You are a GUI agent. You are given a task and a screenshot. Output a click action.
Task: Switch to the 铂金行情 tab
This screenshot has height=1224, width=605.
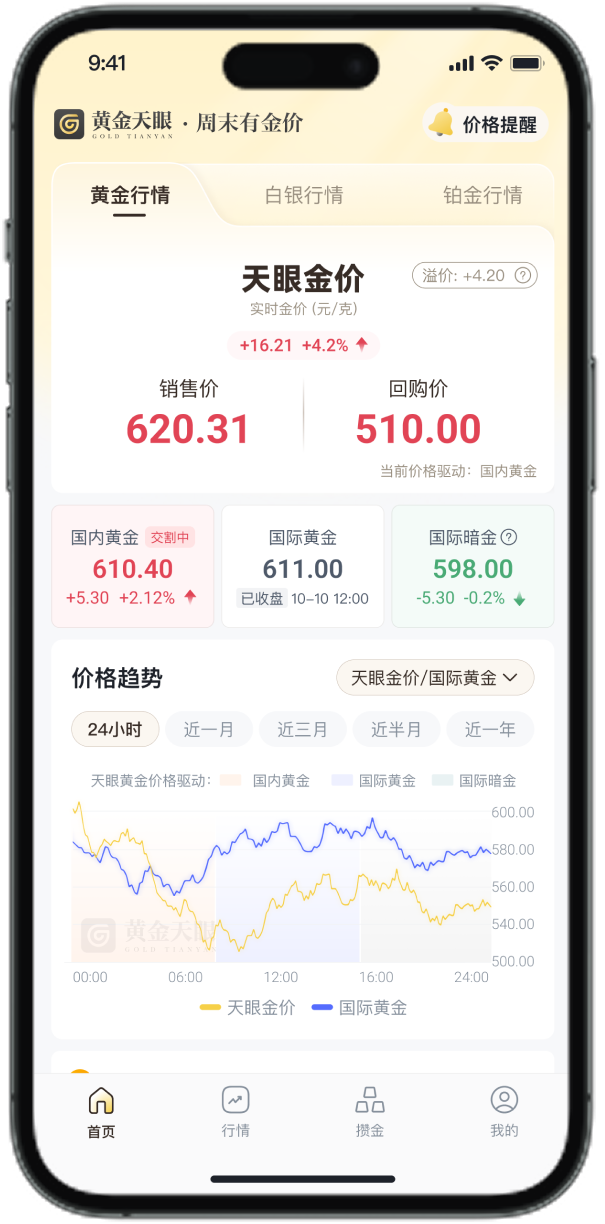coord(482,195)
